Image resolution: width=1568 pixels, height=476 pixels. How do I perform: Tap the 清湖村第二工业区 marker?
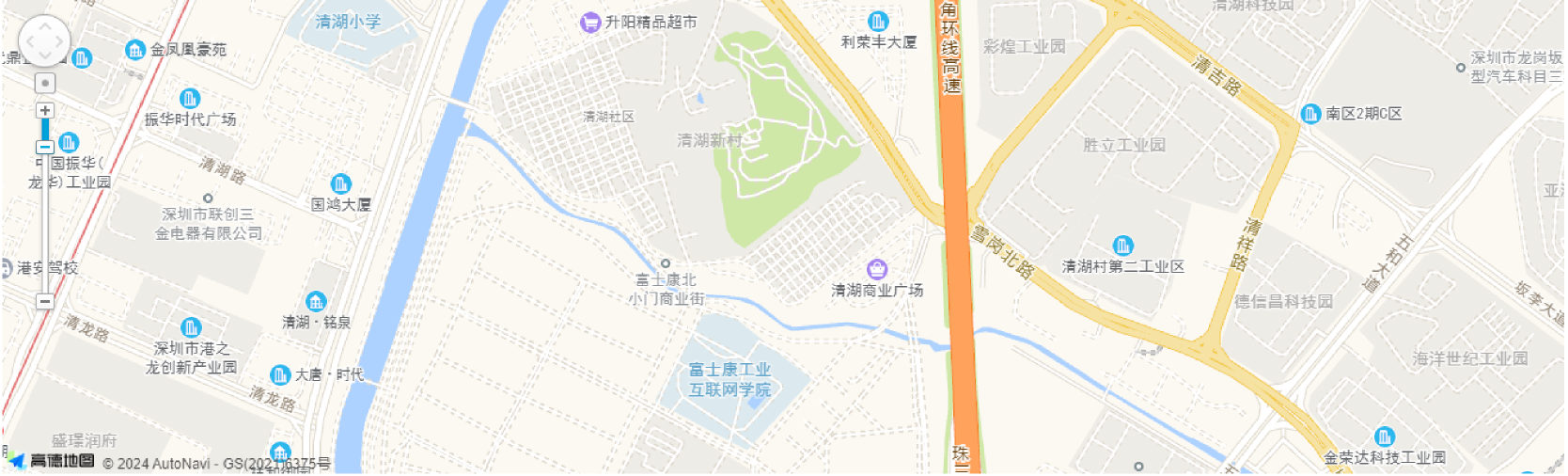1122,246
